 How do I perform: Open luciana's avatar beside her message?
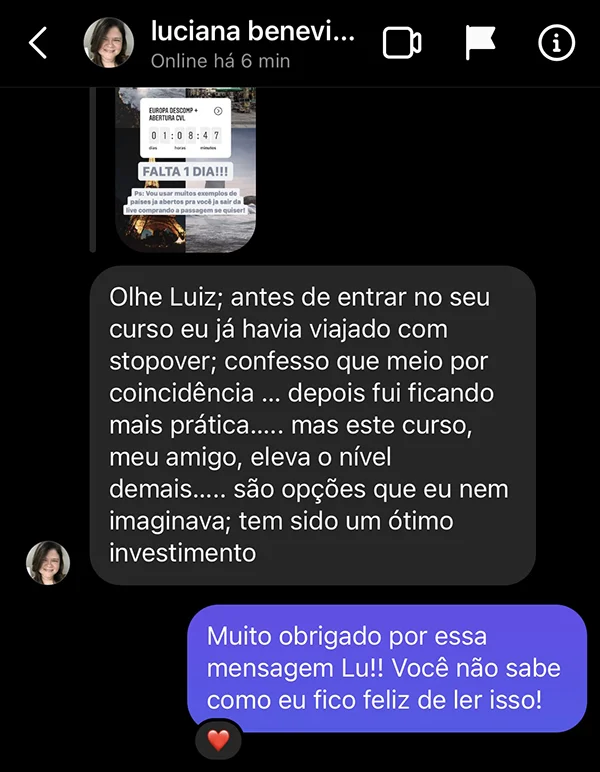click(48, 563)
